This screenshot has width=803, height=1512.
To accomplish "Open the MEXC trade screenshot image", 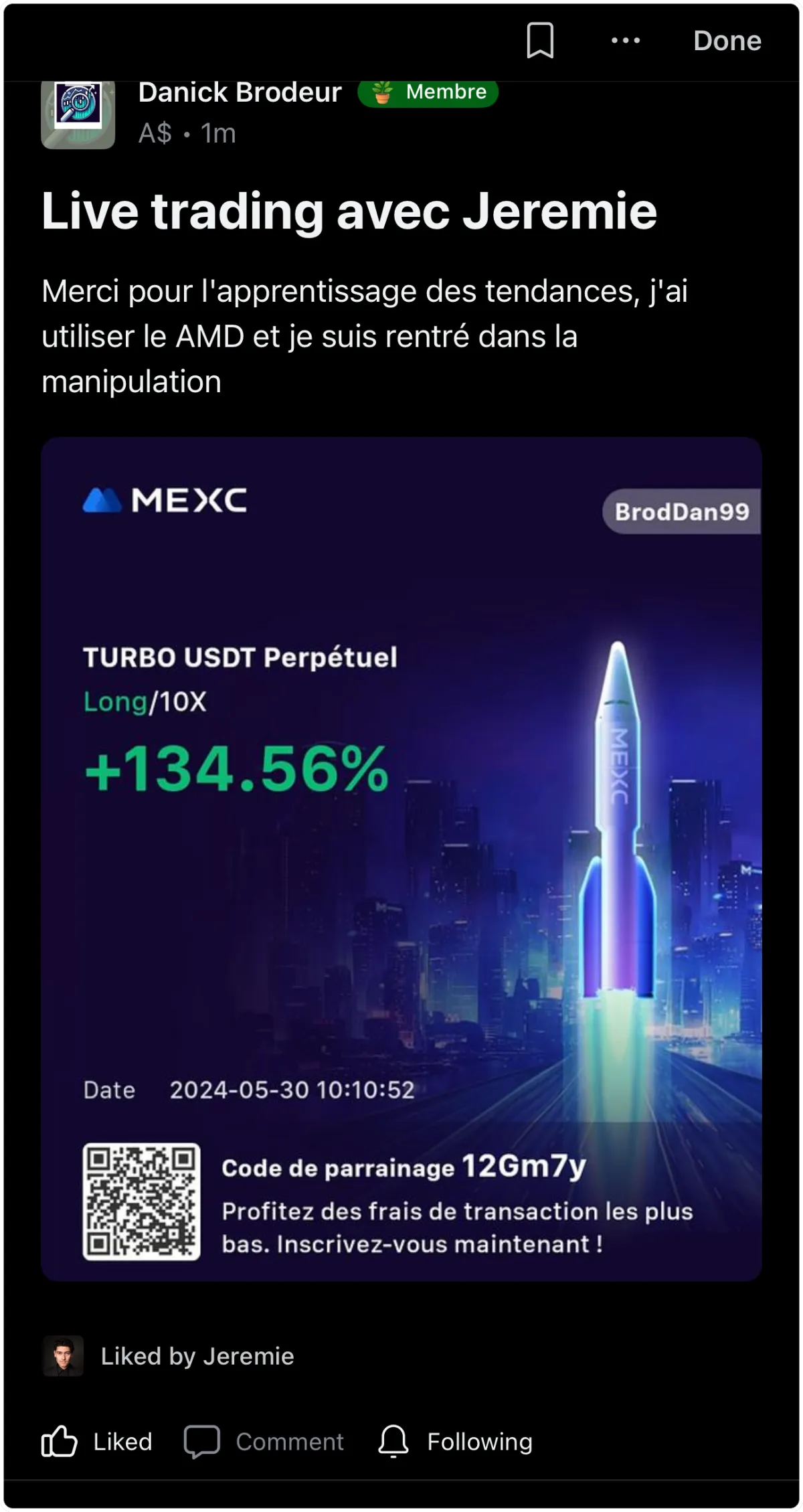I will 401,859.
